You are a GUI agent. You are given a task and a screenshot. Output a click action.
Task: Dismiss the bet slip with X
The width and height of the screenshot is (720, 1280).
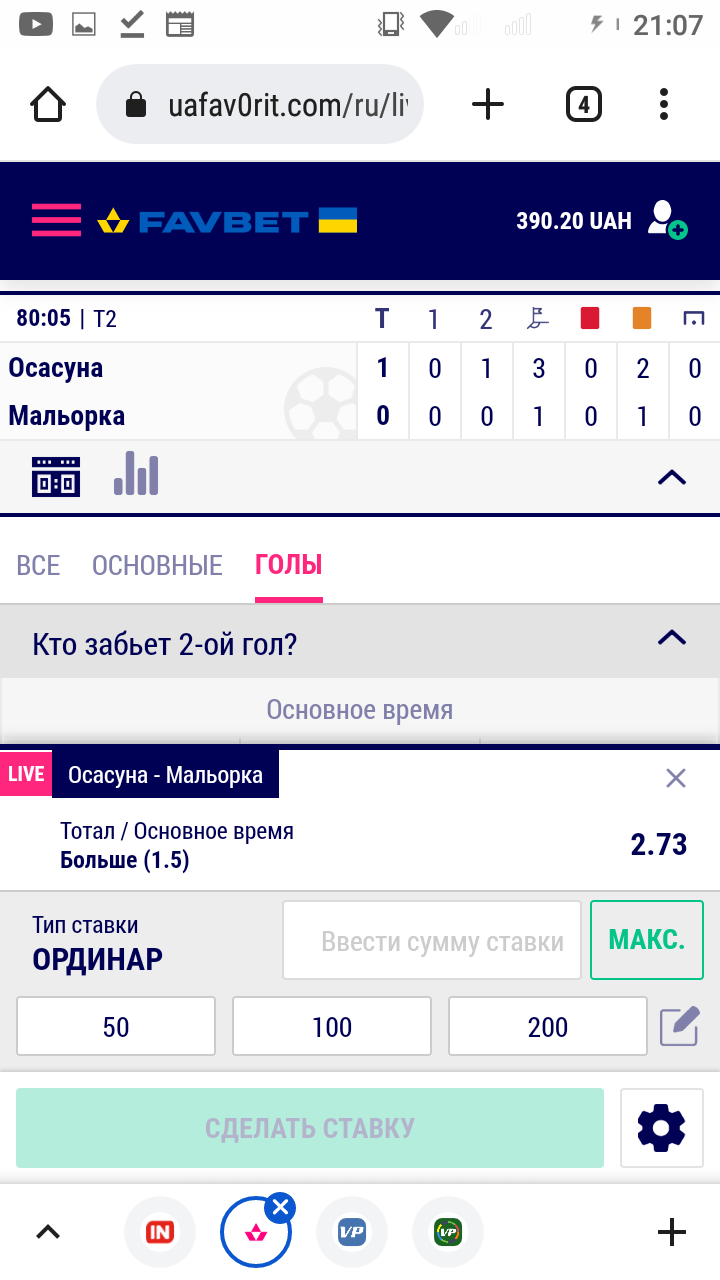point(675,778)
